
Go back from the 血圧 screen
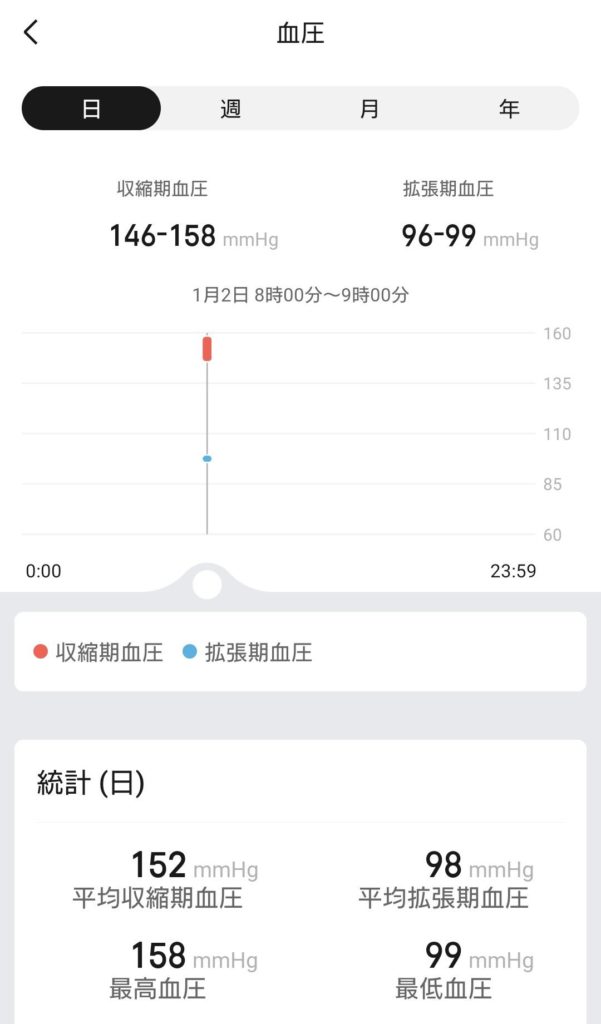(31, 32)
